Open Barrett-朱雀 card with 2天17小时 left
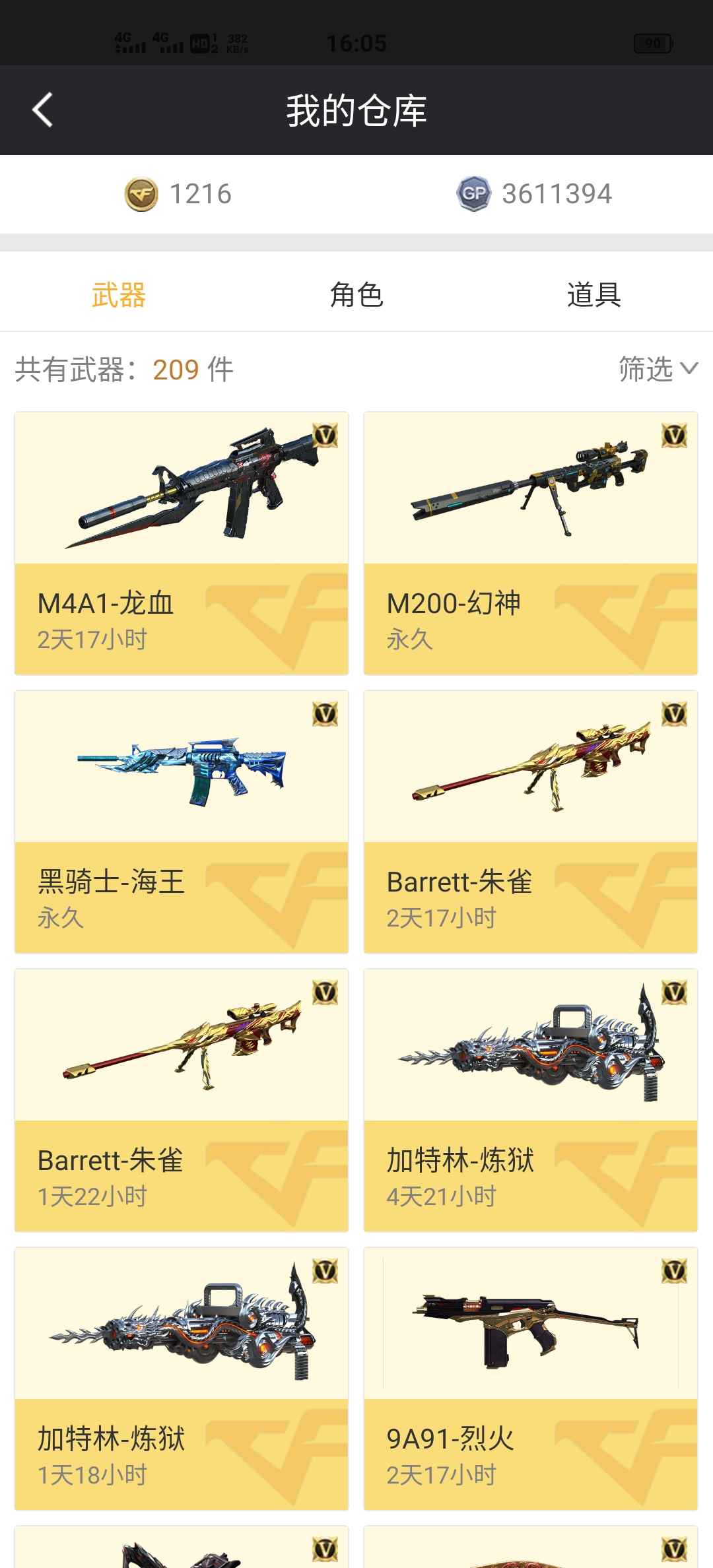The height and width of the screenshot is (1568, 713). [x=531, y=822]
